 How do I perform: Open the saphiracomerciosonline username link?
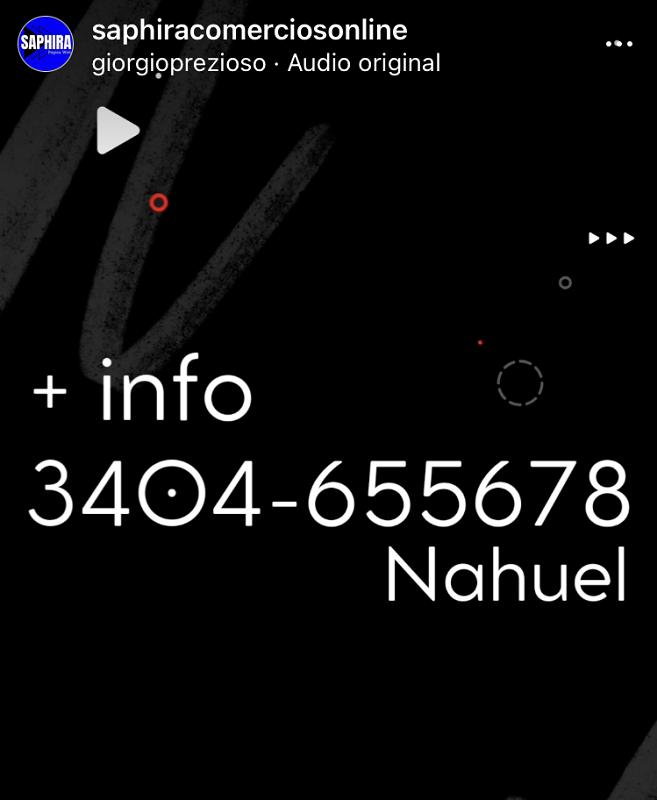(249, 29)
